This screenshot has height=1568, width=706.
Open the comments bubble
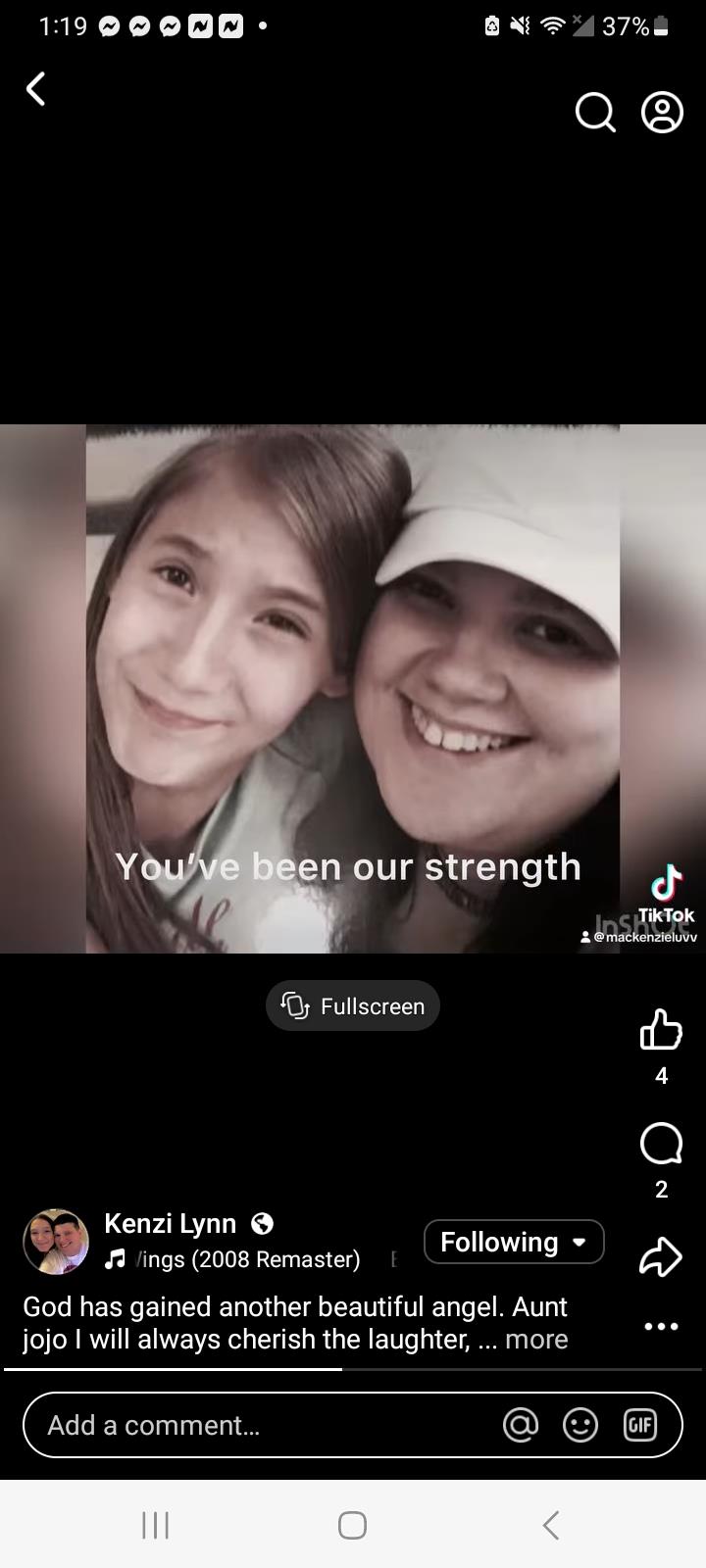661,1143
